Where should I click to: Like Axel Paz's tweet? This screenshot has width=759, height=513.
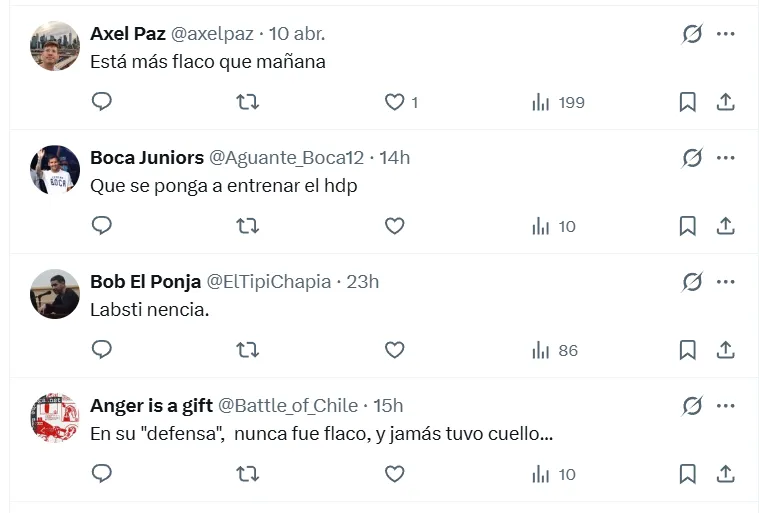(x=395, y=102)
